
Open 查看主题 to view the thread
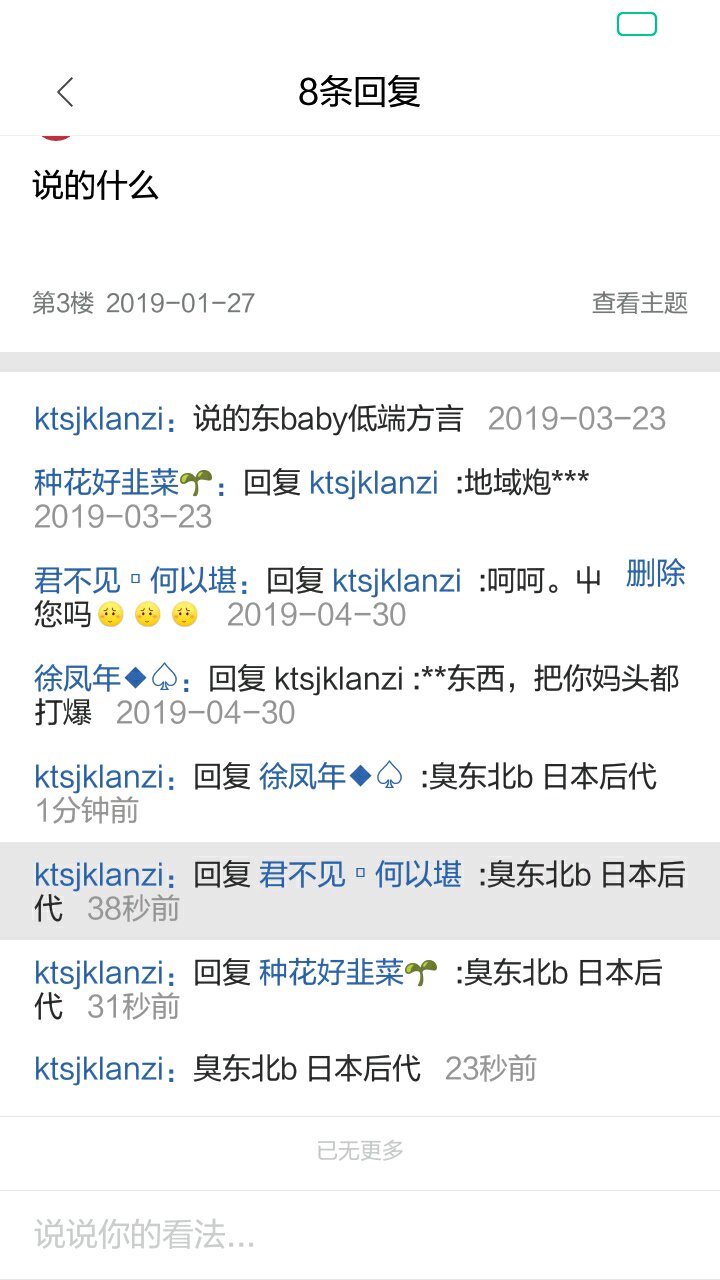click(x=640, y=303)
